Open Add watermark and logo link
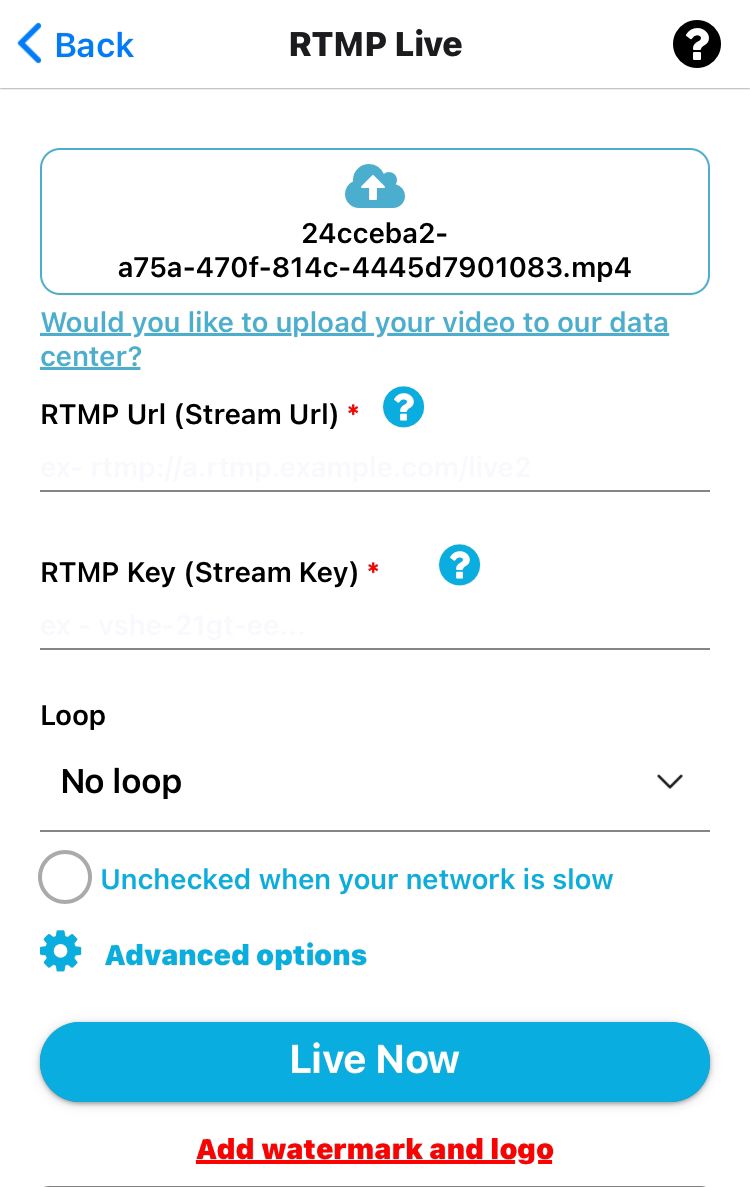Image resolution: width=750 pixels, height=1187 pixels. [374, 1149]
